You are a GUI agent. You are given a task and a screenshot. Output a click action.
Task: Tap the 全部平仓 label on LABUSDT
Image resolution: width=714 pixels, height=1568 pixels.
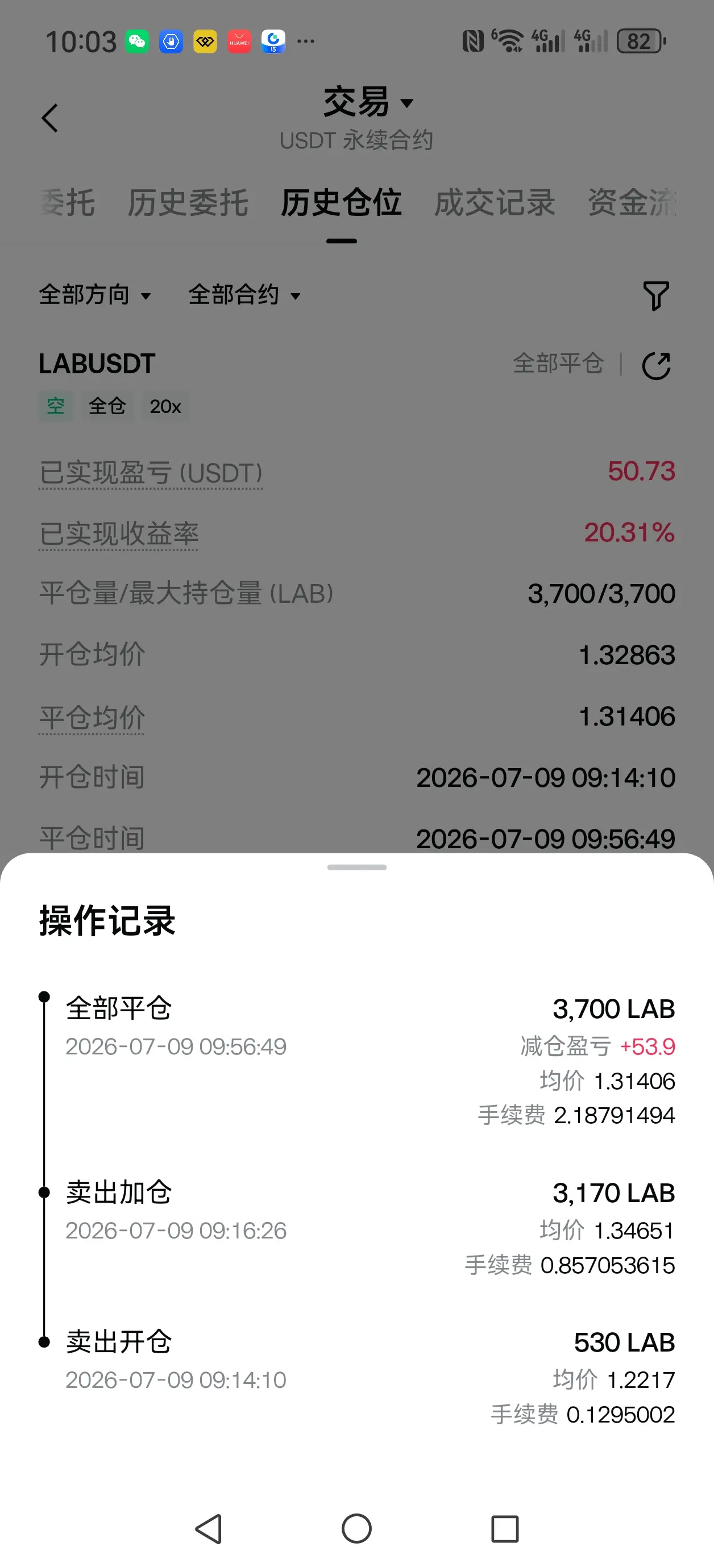pos(558,364)
